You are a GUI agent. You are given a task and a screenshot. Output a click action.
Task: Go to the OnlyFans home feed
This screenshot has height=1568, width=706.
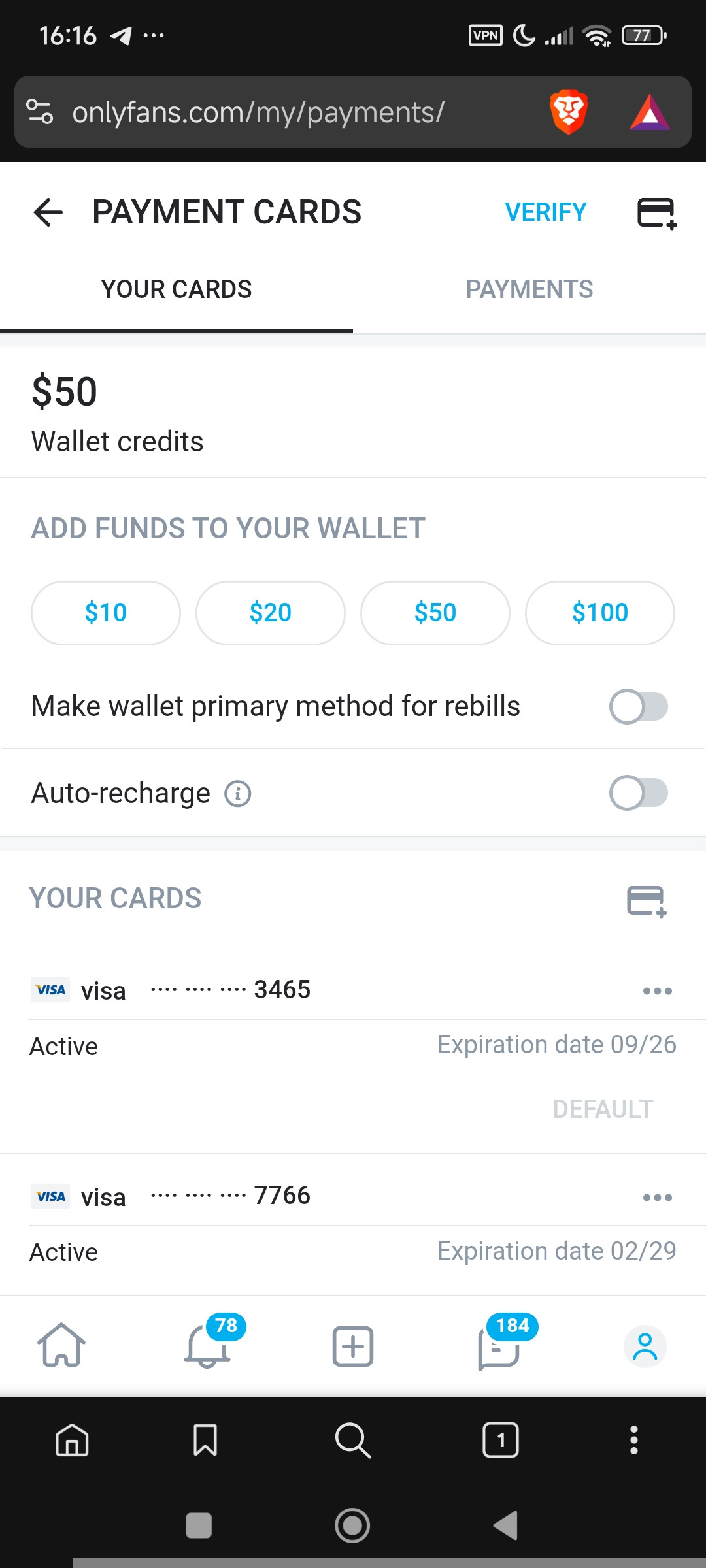point(61,1345)
